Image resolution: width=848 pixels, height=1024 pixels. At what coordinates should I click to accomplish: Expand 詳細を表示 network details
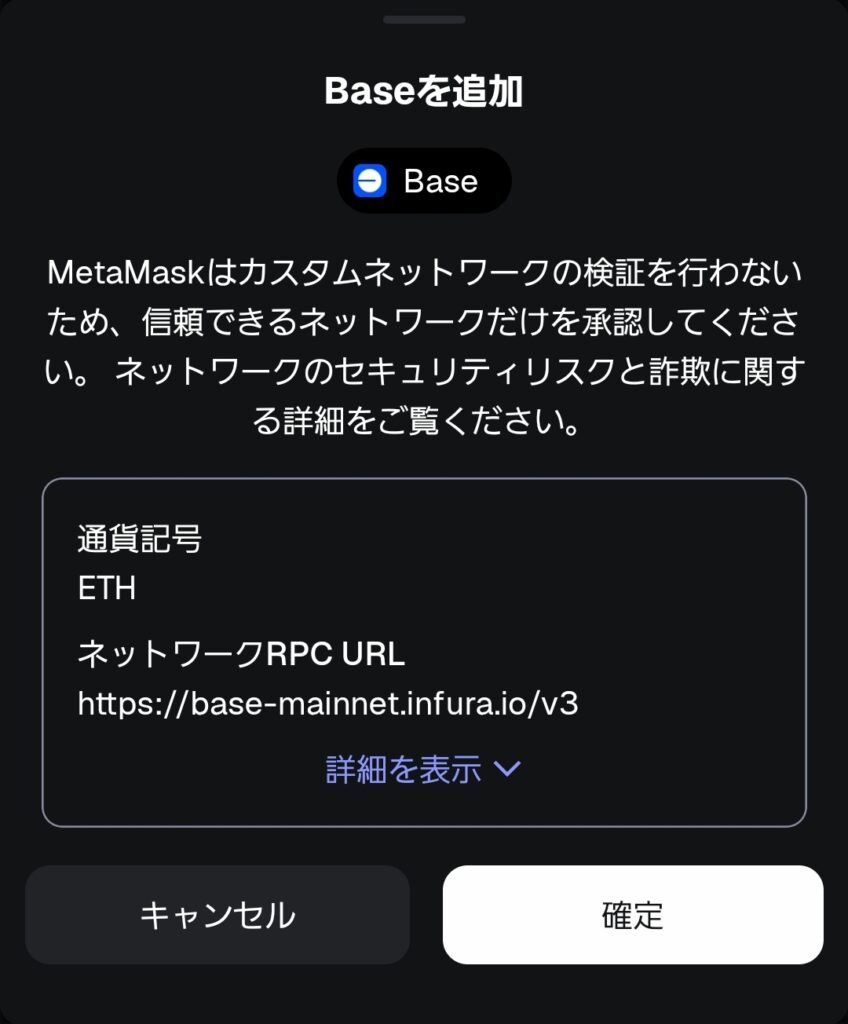423,769
